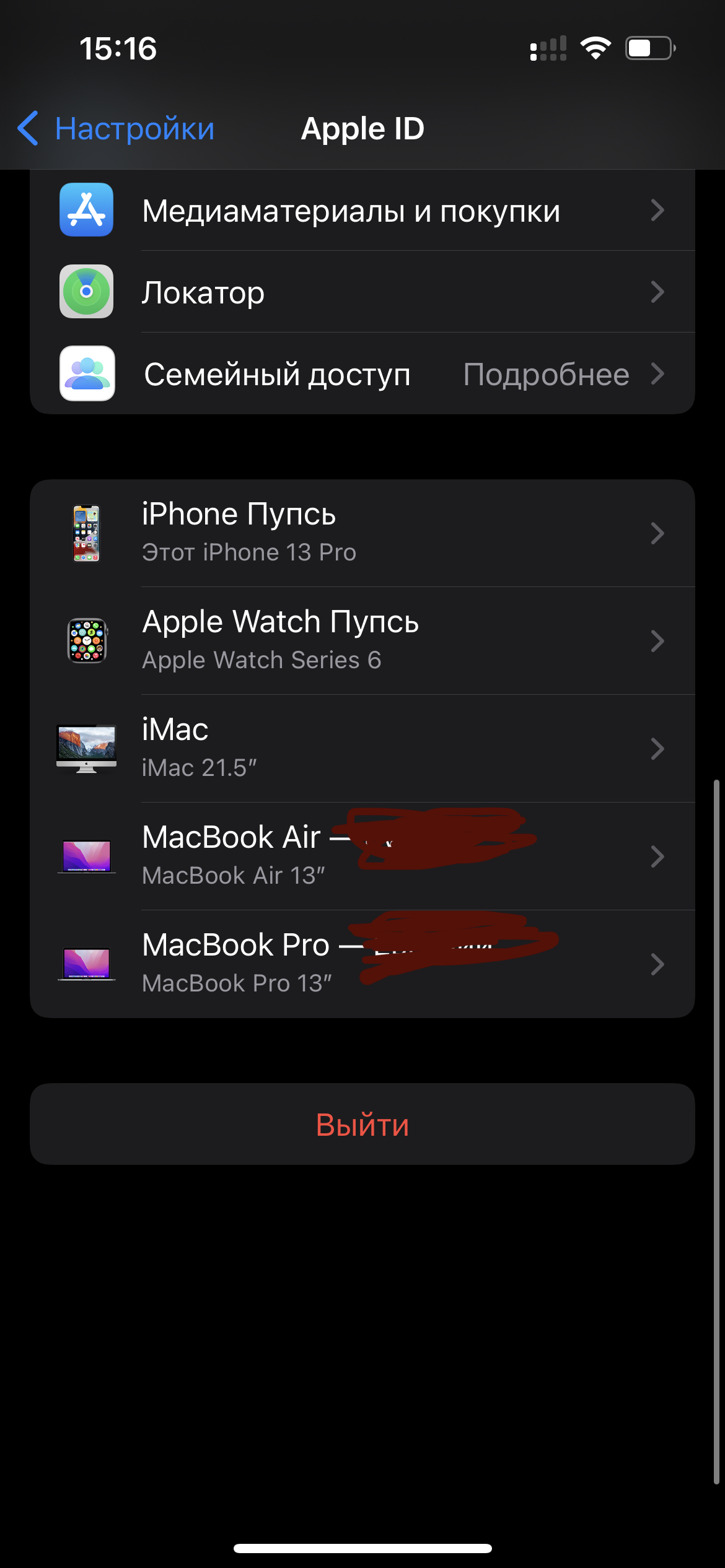Sign out with the Выйти button
The image size is (725, 1568).
pos(362,1125)
